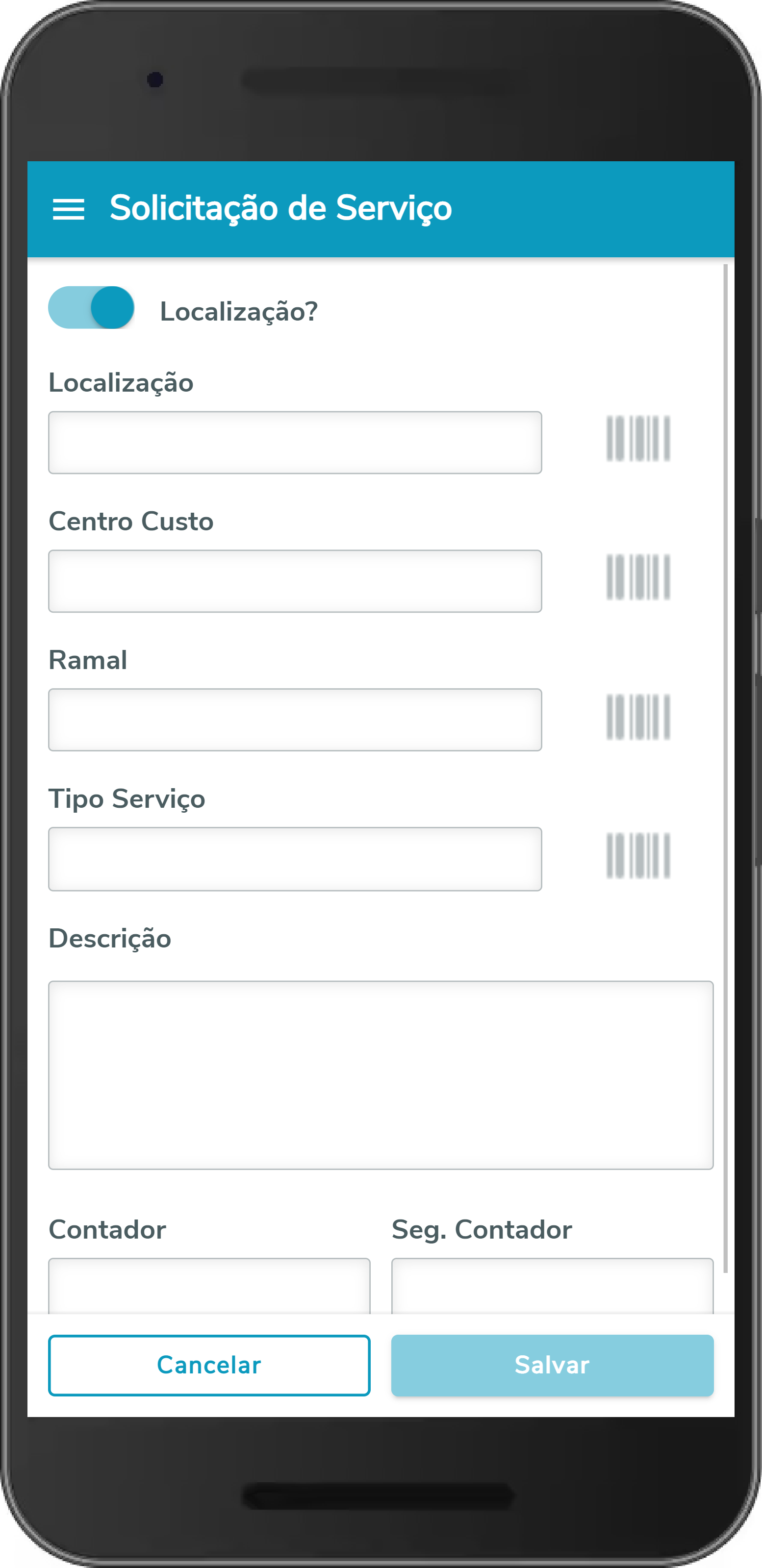Scan barcode for Ramal field
Viewport: 762px width, 1568px height.
638,717
